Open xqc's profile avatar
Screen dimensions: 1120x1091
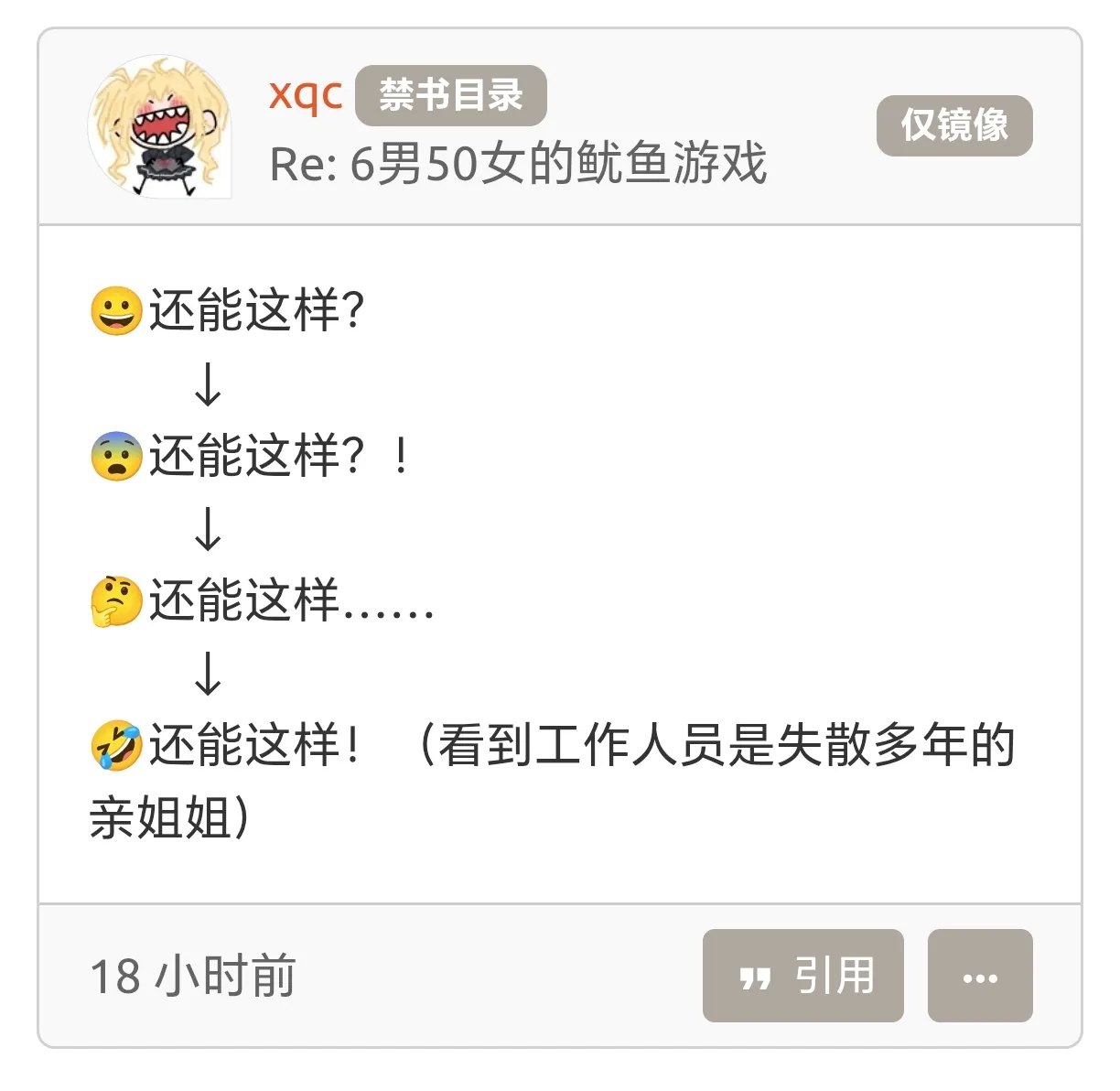coord(160,126)
